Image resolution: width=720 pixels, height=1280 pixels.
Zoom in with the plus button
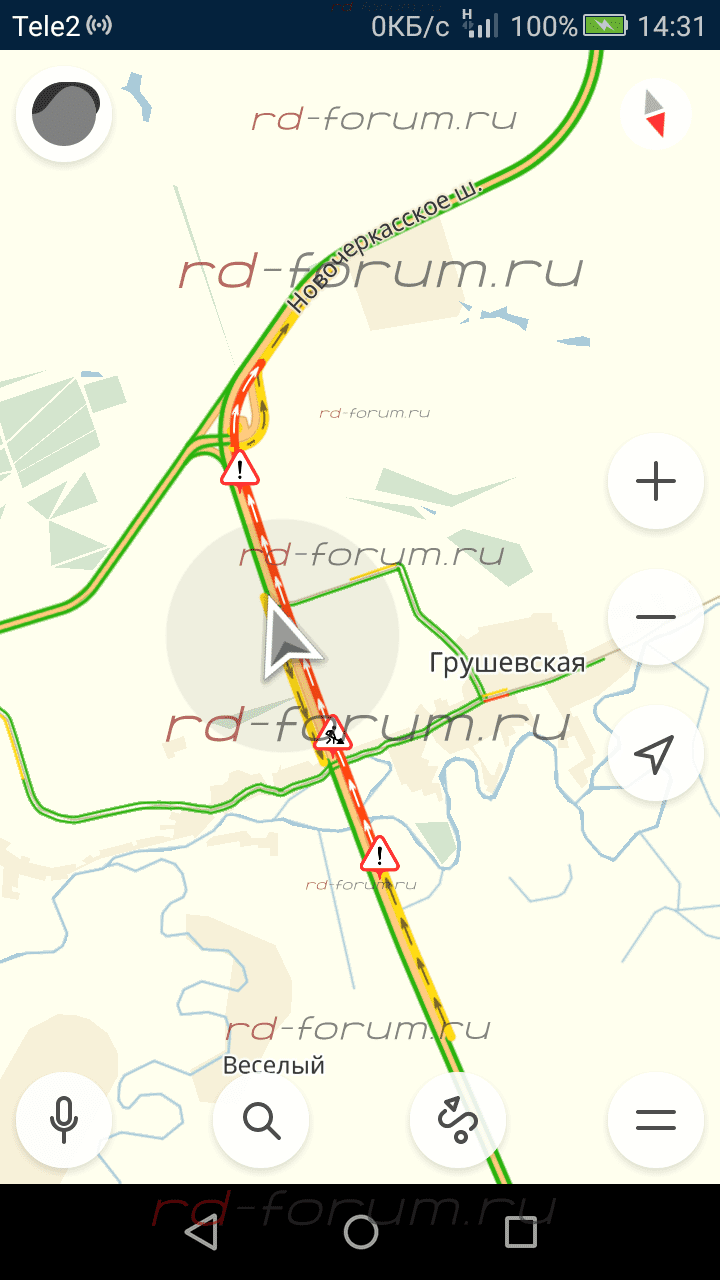point(655,482)
